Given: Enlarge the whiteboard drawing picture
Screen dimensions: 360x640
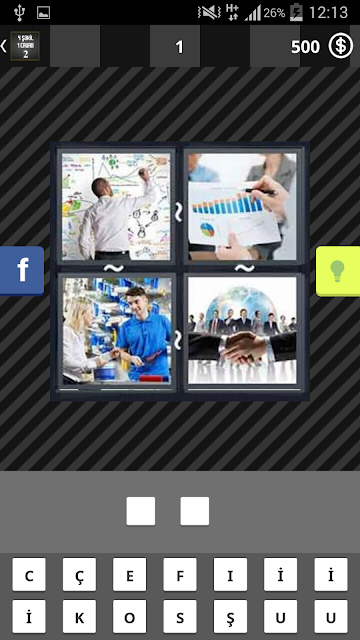Looking at the screenshot, I should [x=116, y=207].
